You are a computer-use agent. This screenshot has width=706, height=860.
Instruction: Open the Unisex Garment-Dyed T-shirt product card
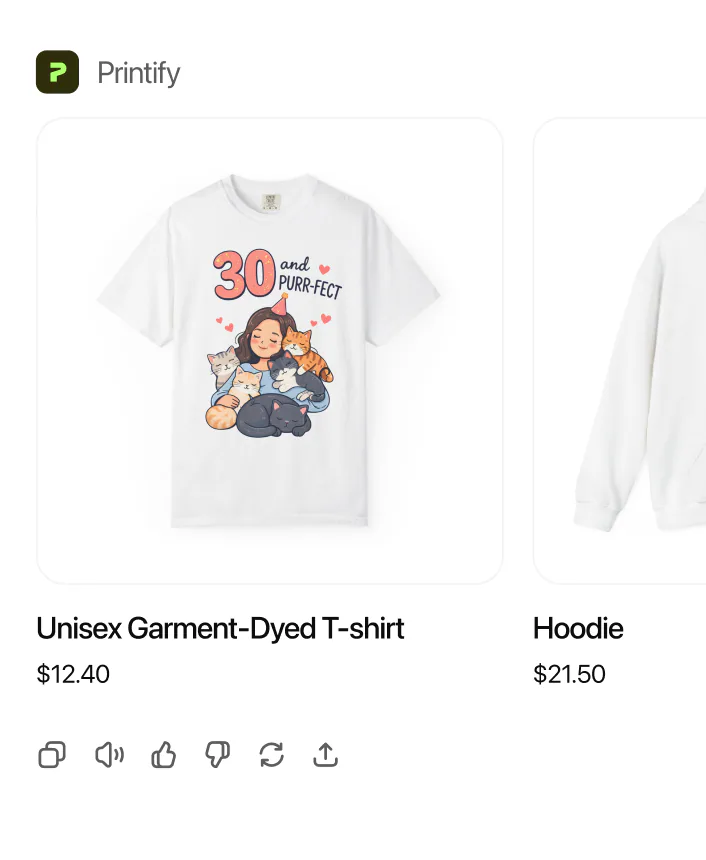pos(269,351)
